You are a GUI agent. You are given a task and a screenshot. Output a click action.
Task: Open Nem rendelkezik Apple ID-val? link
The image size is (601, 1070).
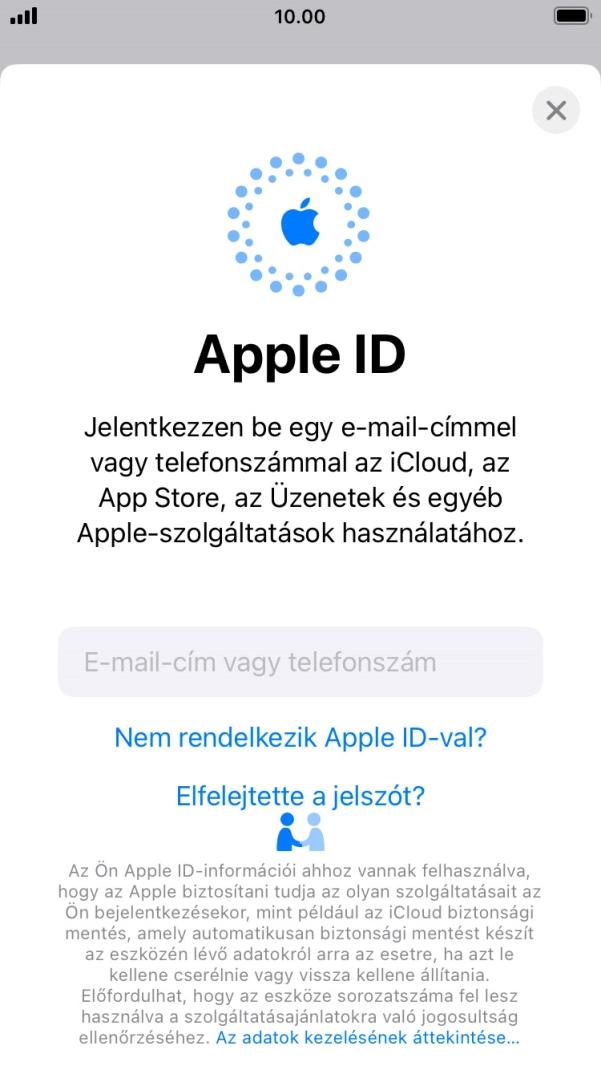click(300, 738)
